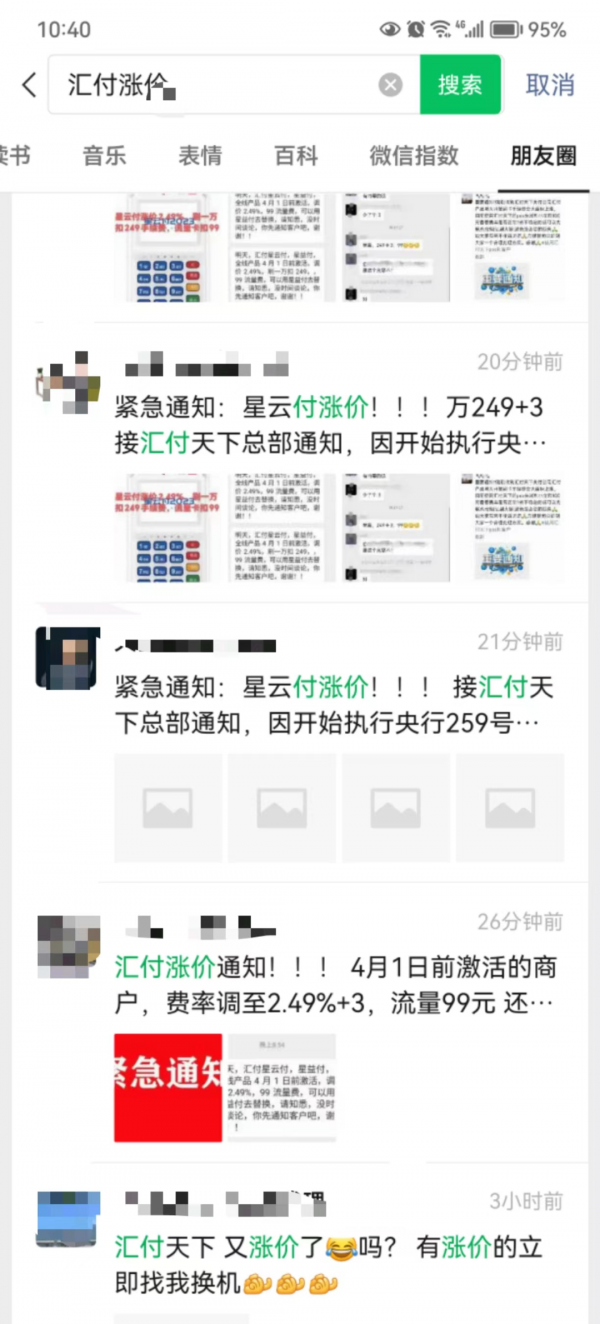Open the avatar of the 21分钟前 poster
Screen dimensions: 600x1324
pyautogui.click(x=68, y=658)
